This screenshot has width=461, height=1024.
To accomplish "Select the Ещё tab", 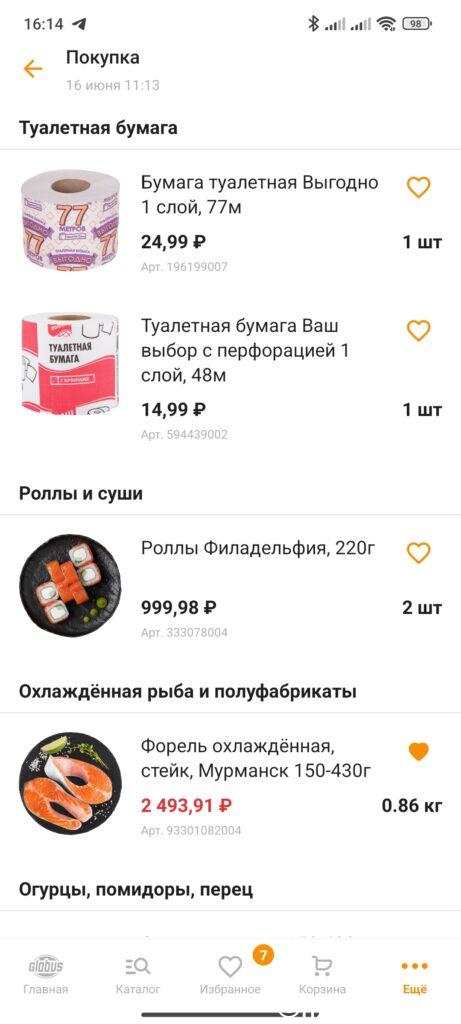I will pyautogui.click(x=415, y=976).
